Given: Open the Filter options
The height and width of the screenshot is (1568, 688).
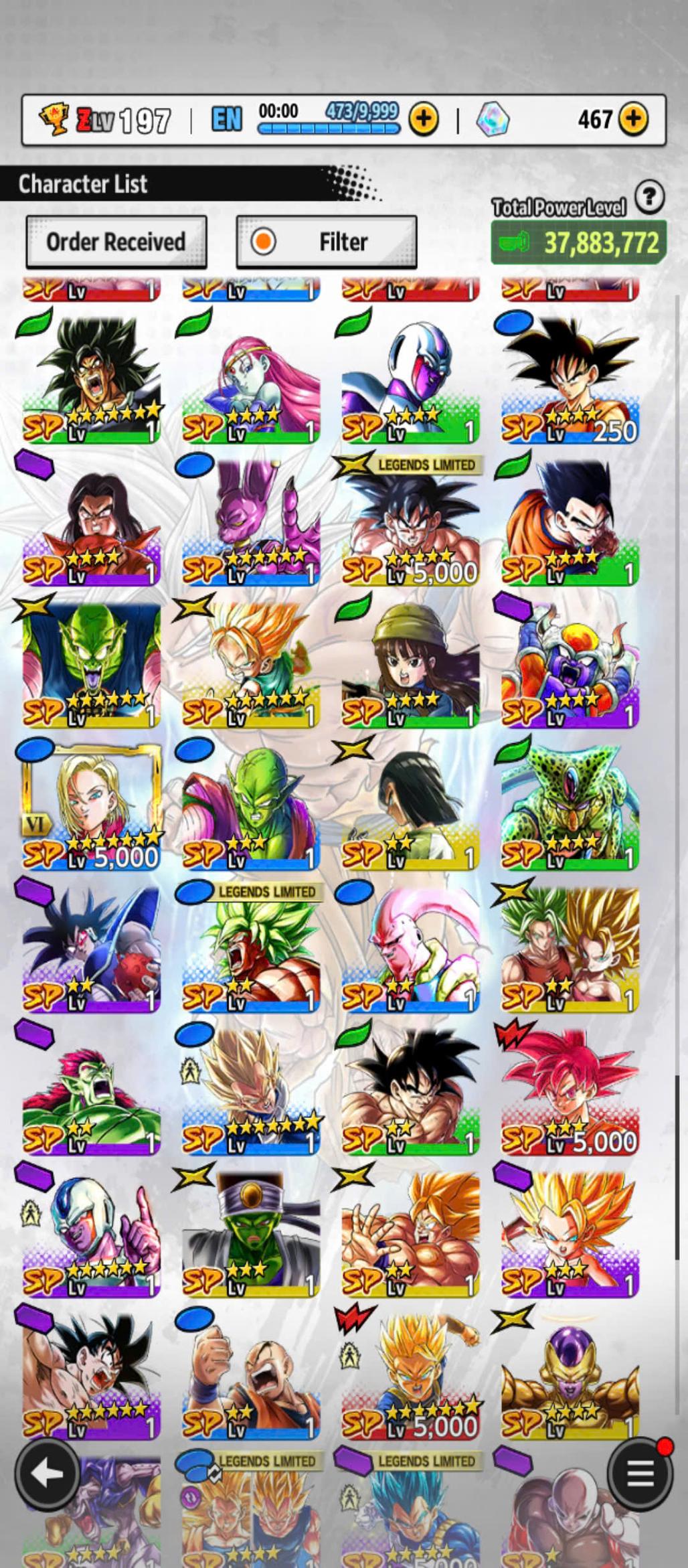Looking at the screenshot, I should tap(327, 242).
